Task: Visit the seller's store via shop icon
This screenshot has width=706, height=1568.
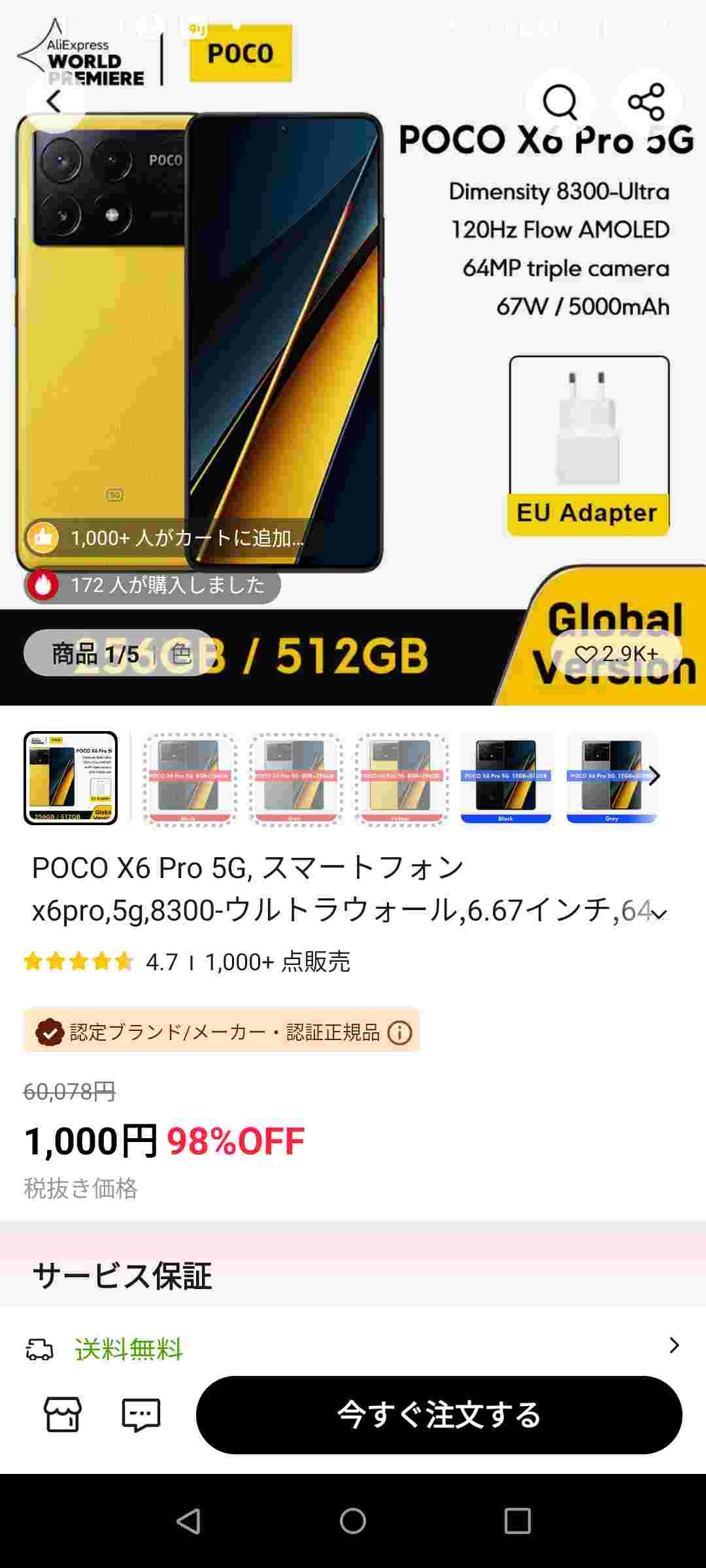Action: pyautogui.click(x=63, y=1415)
